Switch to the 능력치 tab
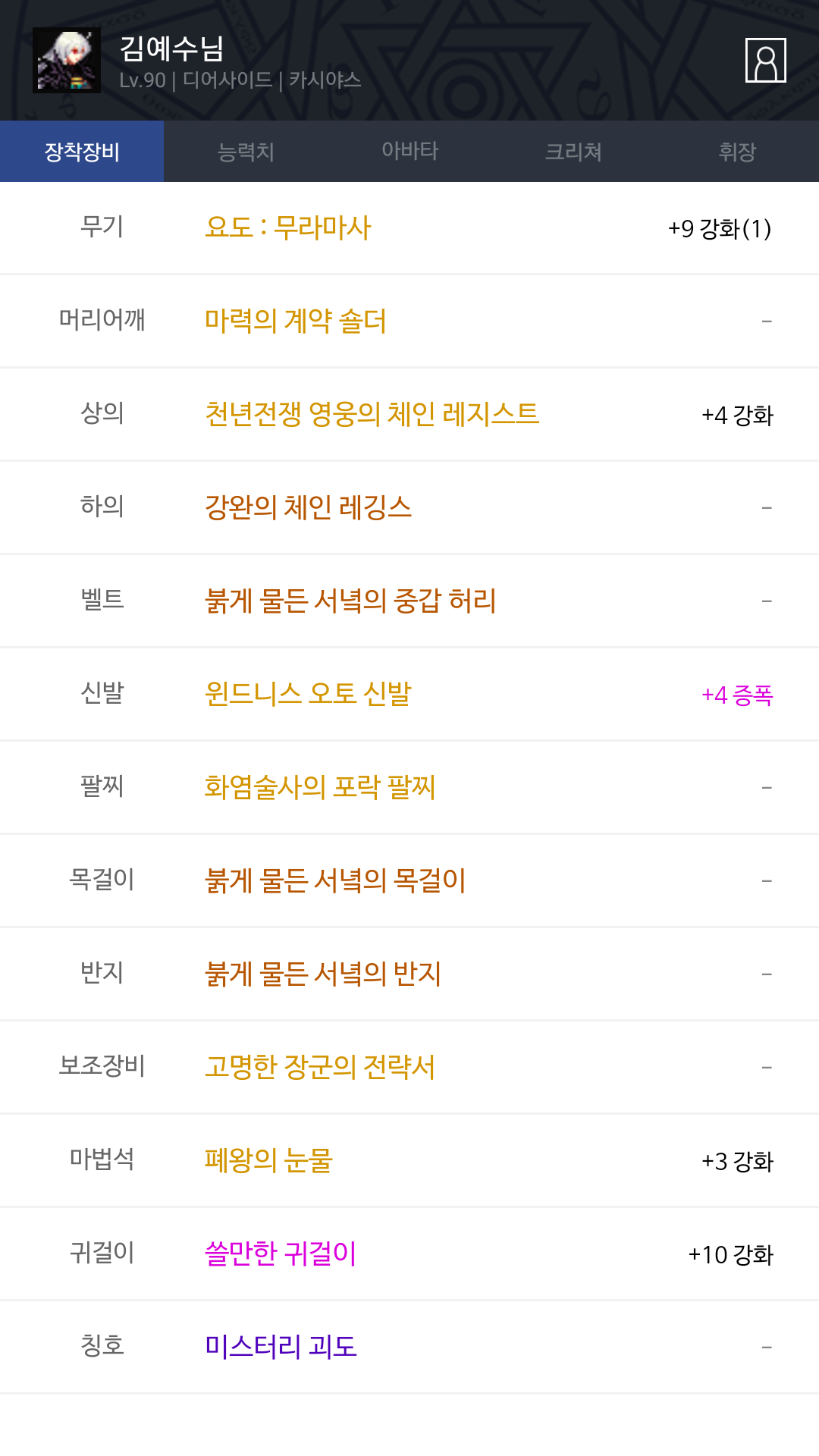819x1456 pixels. tap(246, 152)
